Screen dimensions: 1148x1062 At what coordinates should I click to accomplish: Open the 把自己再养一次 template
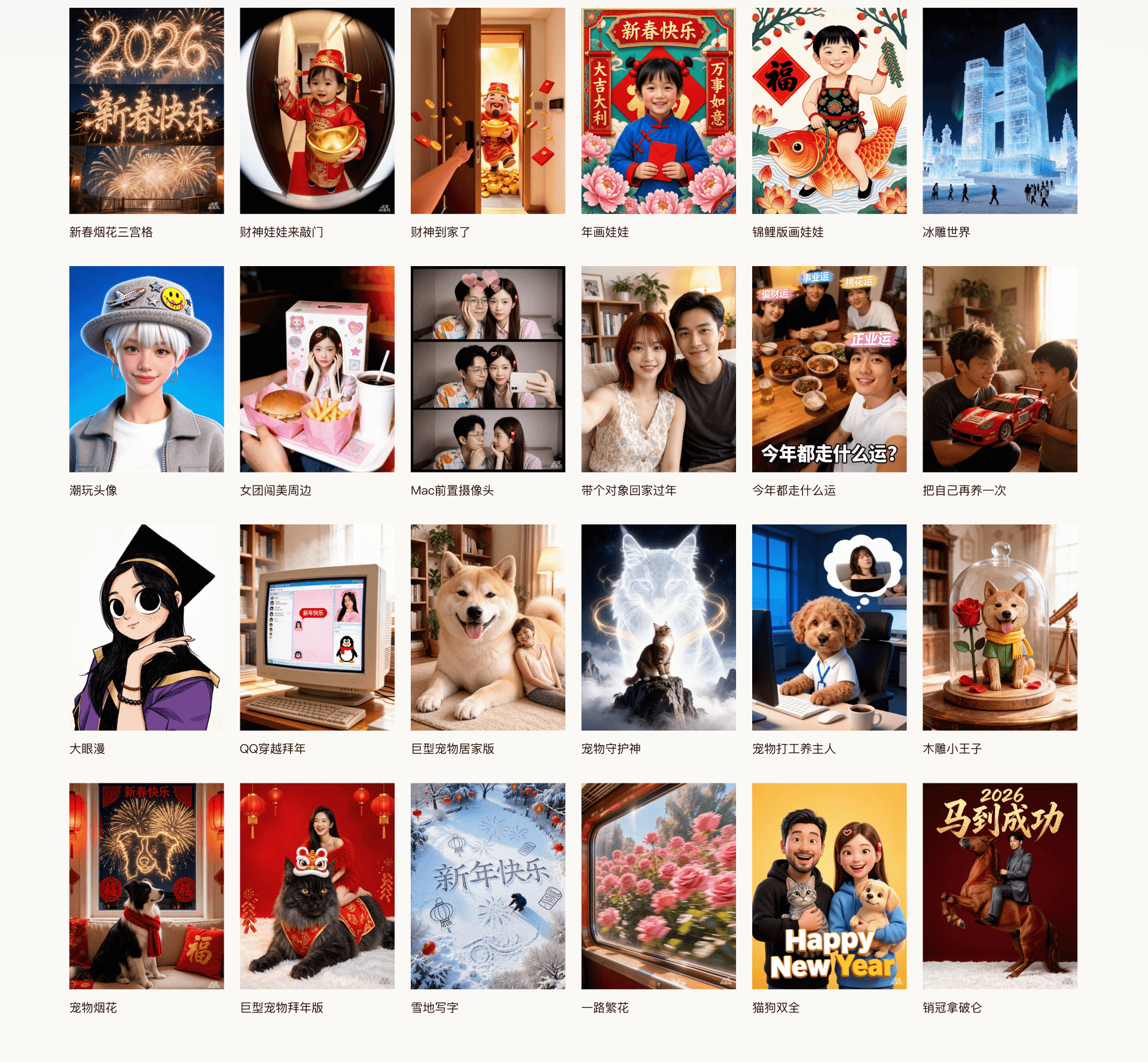(x=1000, y=369)
